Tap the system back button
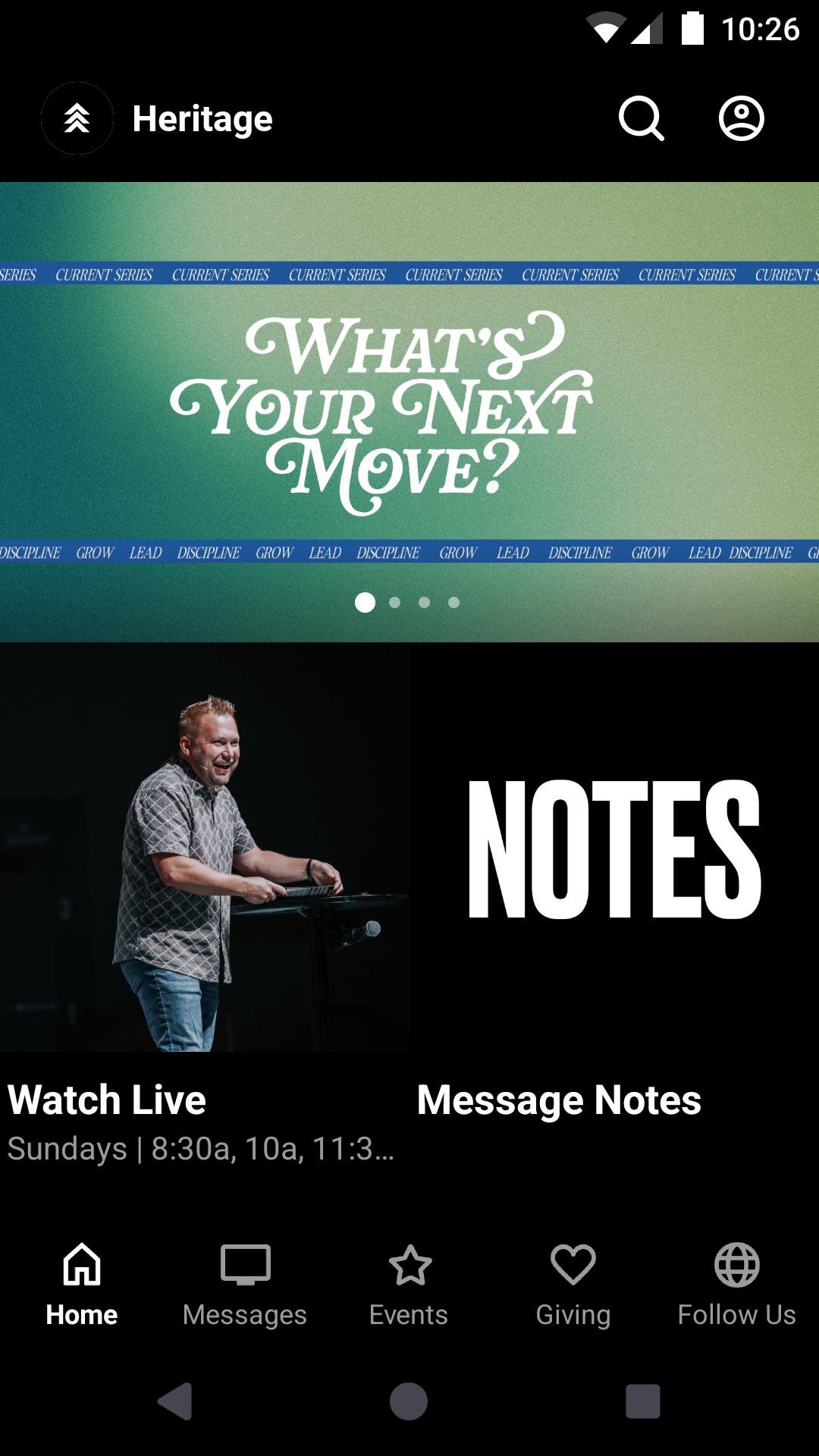Image resolution: width=819 pixels, height=1456 pixels. tap(175, 1401)
